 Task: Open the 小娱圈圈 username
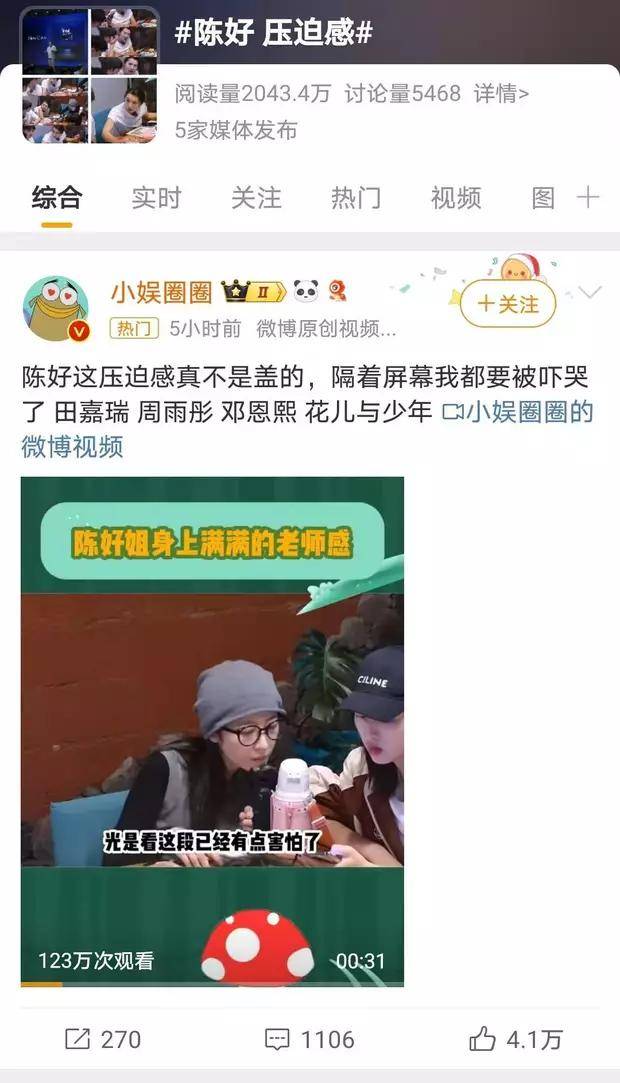click(161, 292)
